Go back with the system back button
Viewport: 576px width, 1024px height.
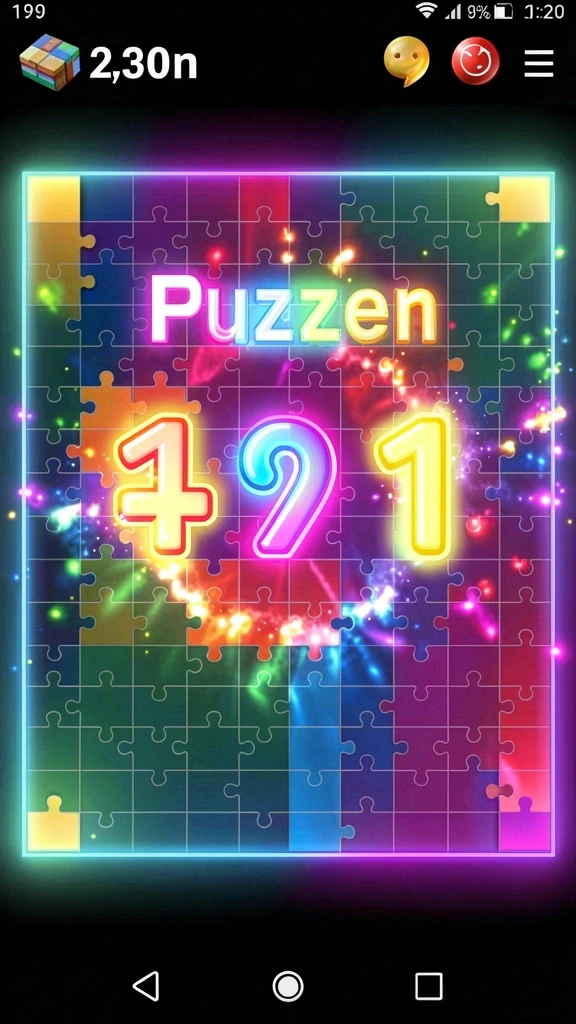coord(146,985)
